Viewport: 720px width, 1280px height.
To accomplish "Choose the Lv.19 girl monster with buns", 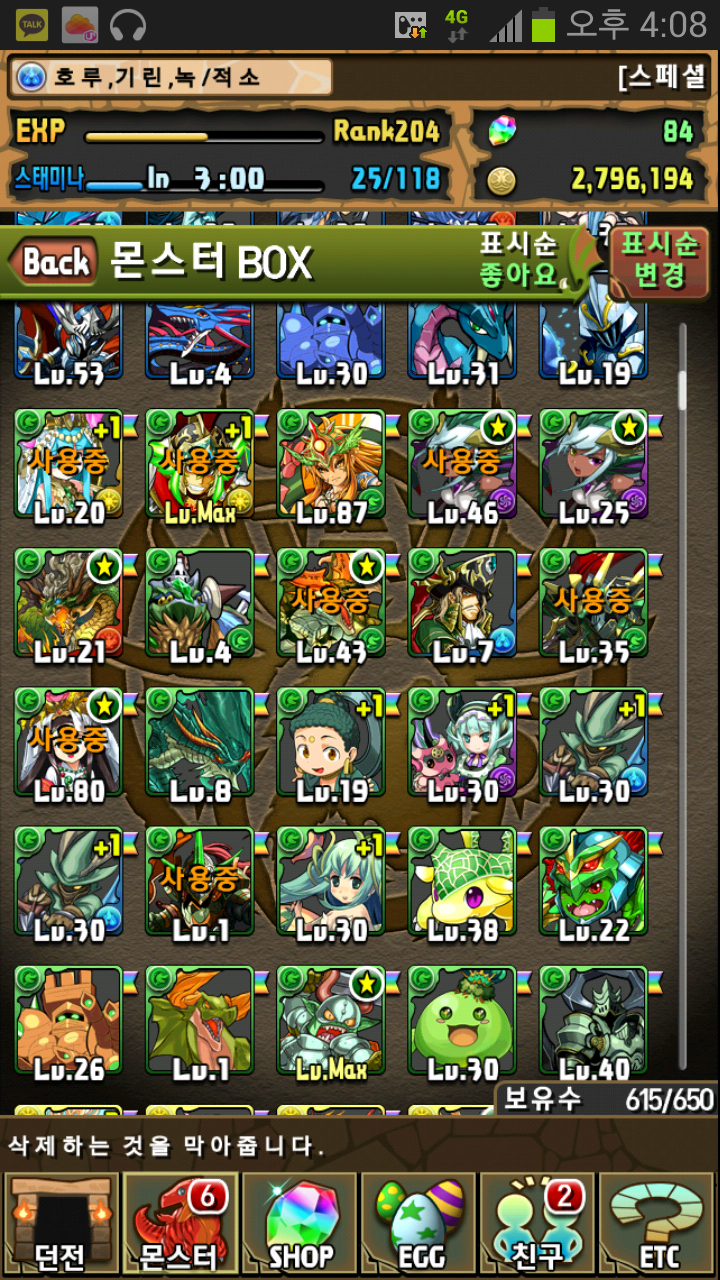I will coord(331,743).
